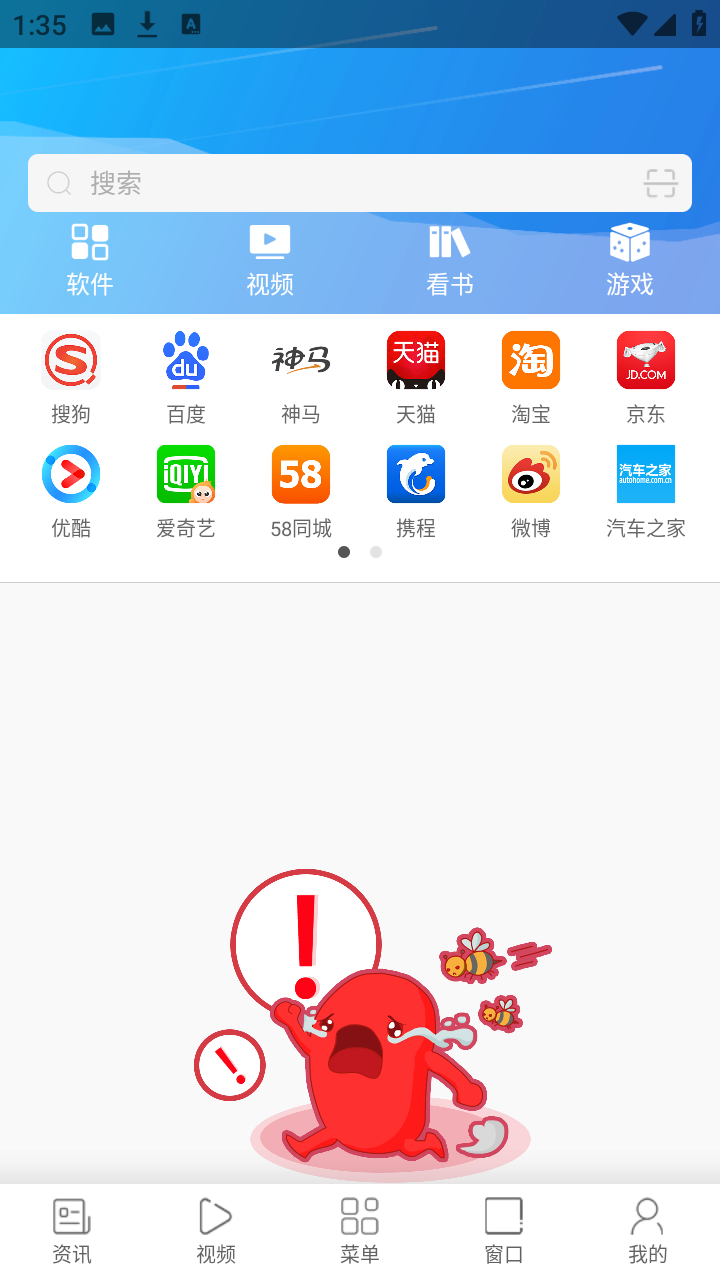Launch 百度 from the shortcuts grid
The width and height of the screenshot is (720, 1280).
tap(185, 377)
